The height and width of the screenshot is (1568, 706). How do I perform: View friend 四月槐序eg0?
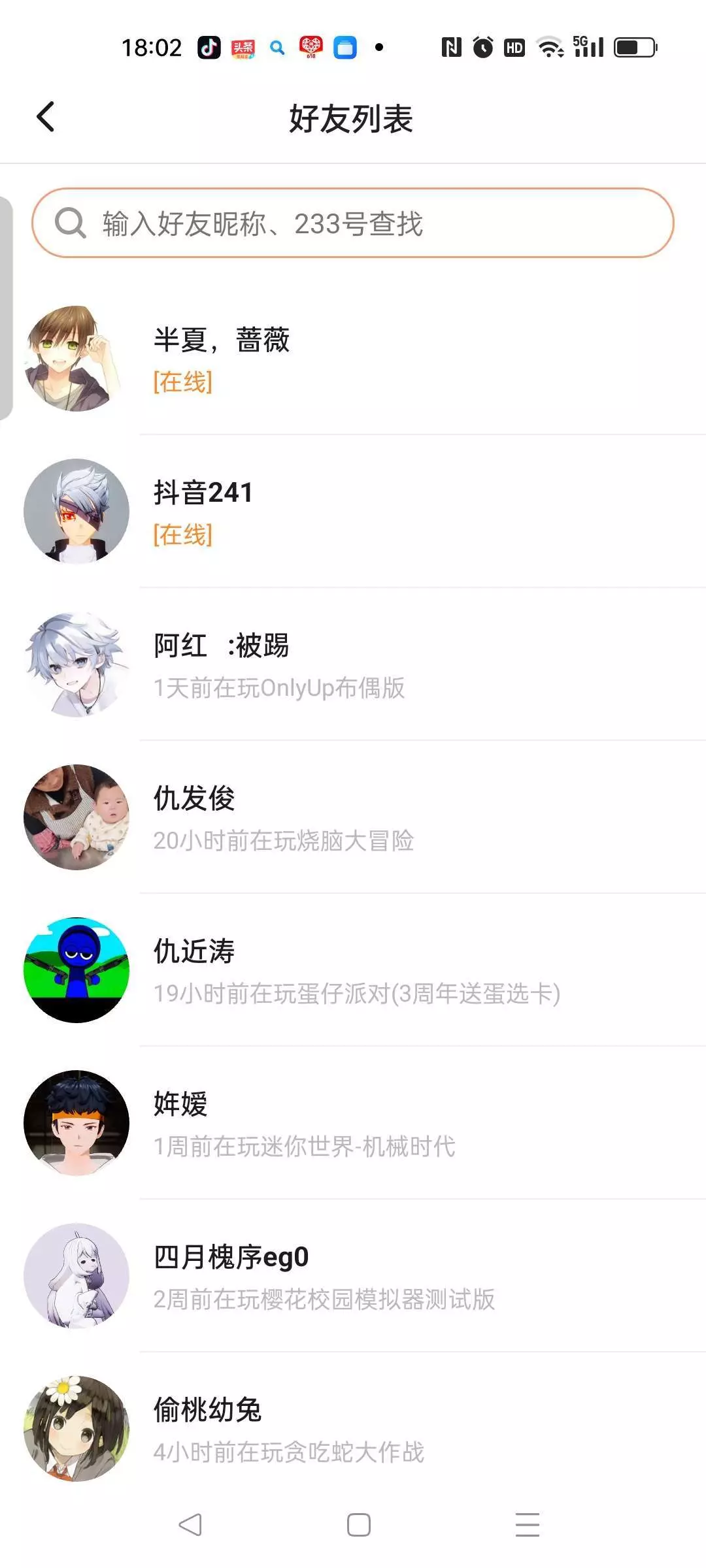pyautogui.click(x=353, y=1276)
